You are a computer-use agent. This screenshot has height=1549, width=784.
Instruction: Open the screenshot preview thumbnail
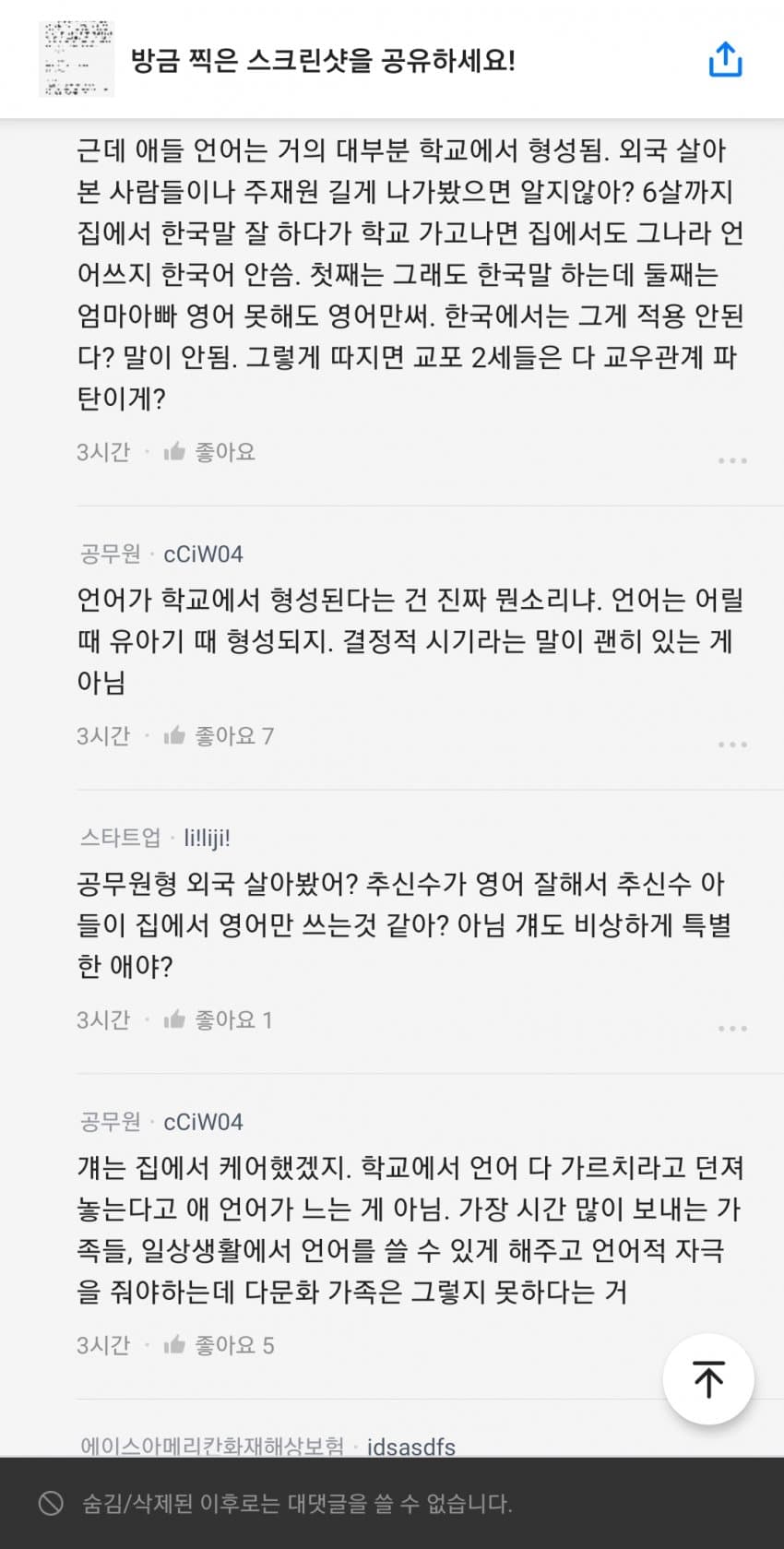(x=77, y=60)
